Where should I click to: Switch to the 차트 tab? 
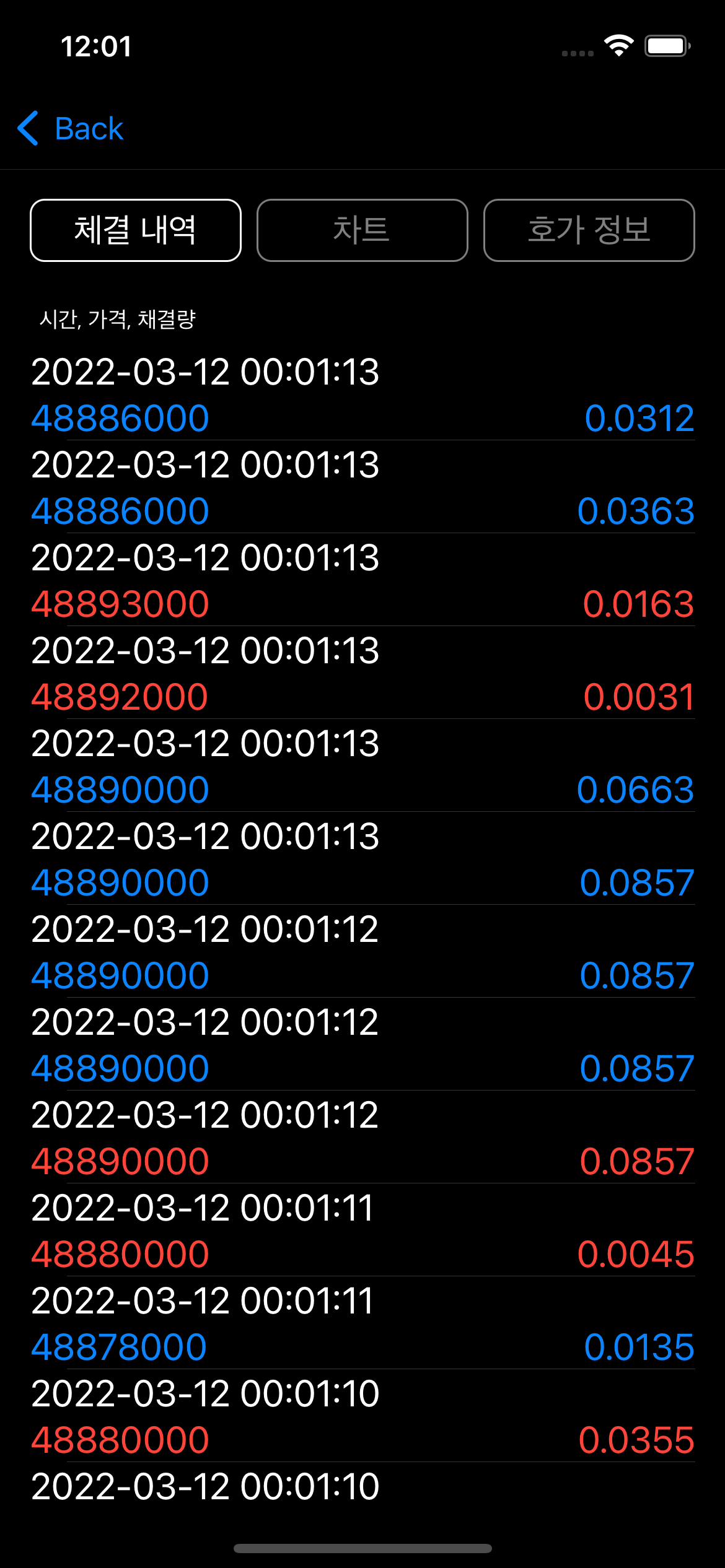362,230
